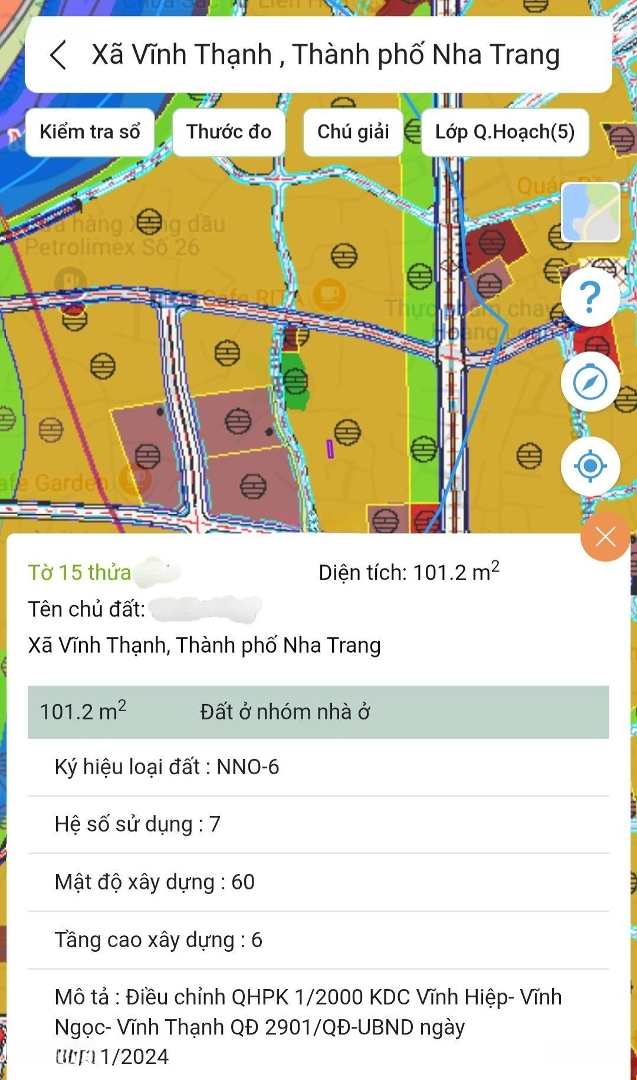Go back using the arrow icon
The height and width of the screenshot is (1080, 637).
coord(59,54)
